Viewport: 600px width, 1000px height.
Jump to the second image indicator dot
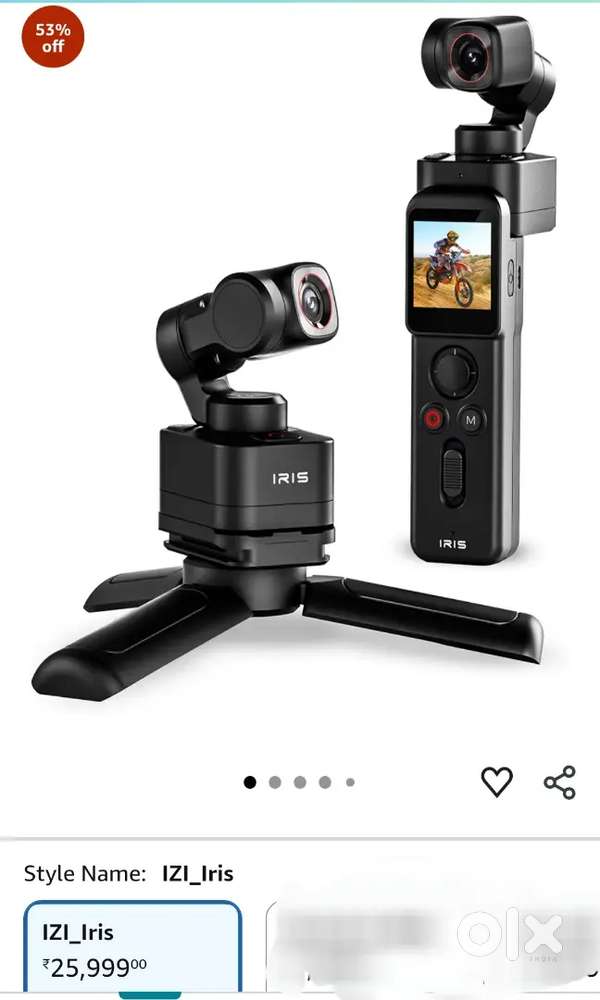pyautogui.click(x=275, y=782)
